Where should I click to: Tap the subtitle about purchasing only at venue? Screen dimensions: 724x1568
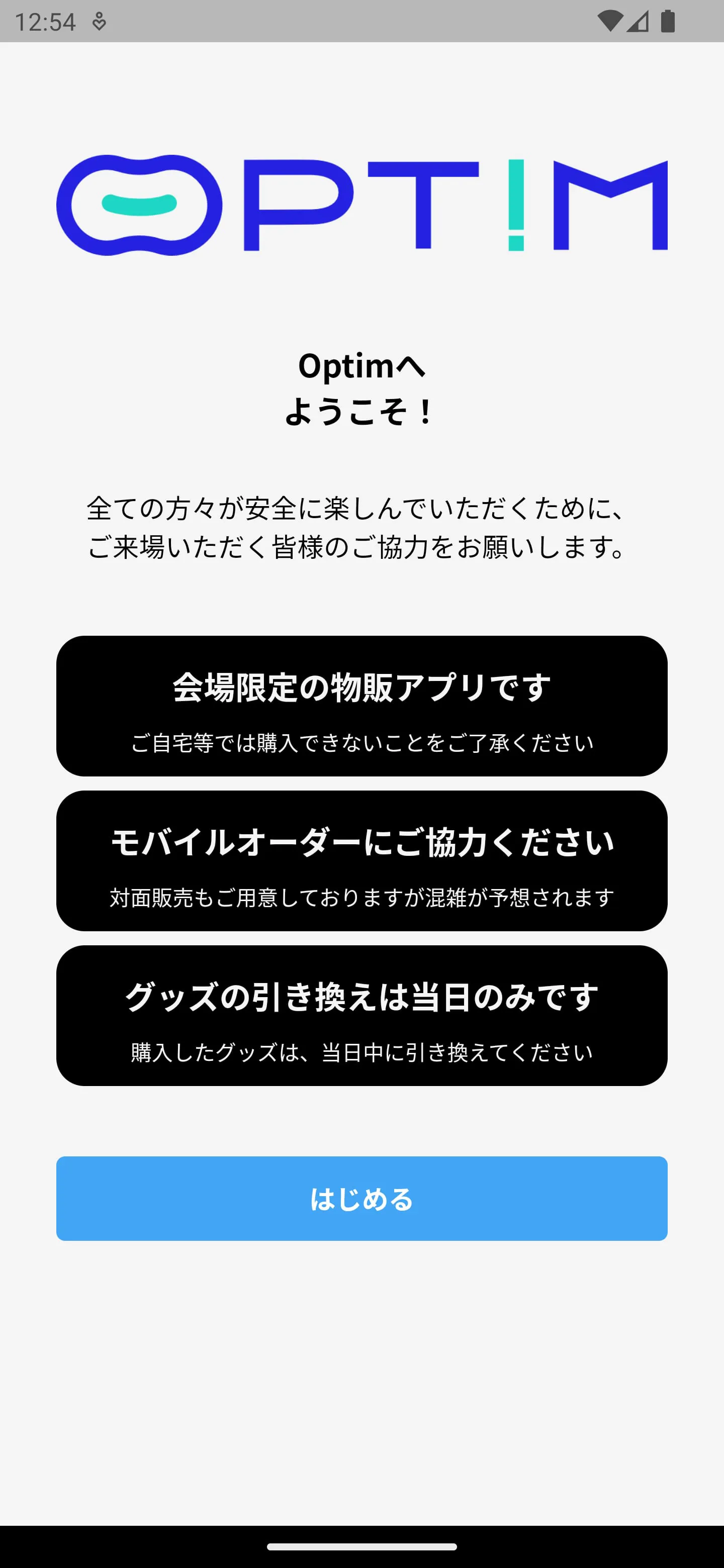tap(361, 743)
